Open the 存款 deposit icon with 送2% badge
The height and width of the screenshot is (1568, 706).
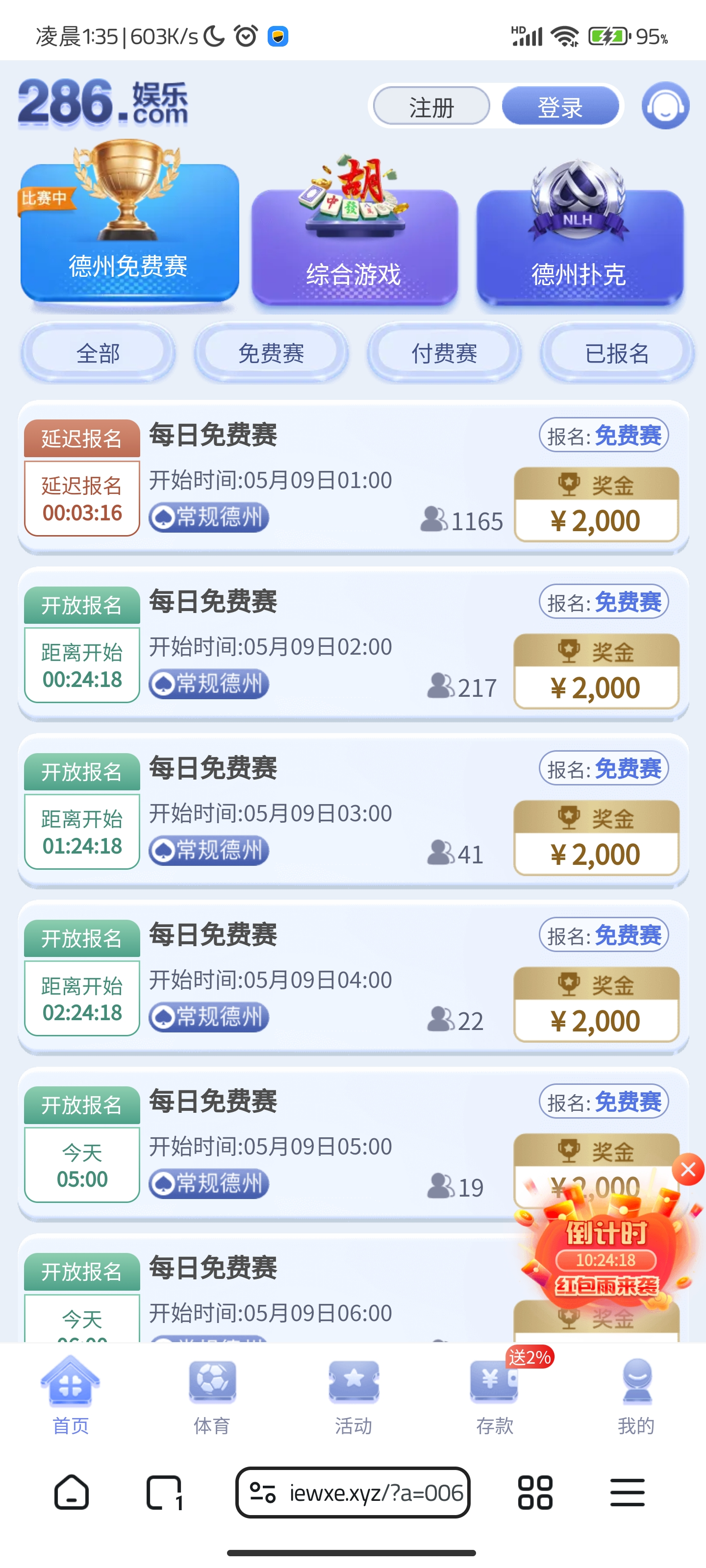click(494, 1383)
